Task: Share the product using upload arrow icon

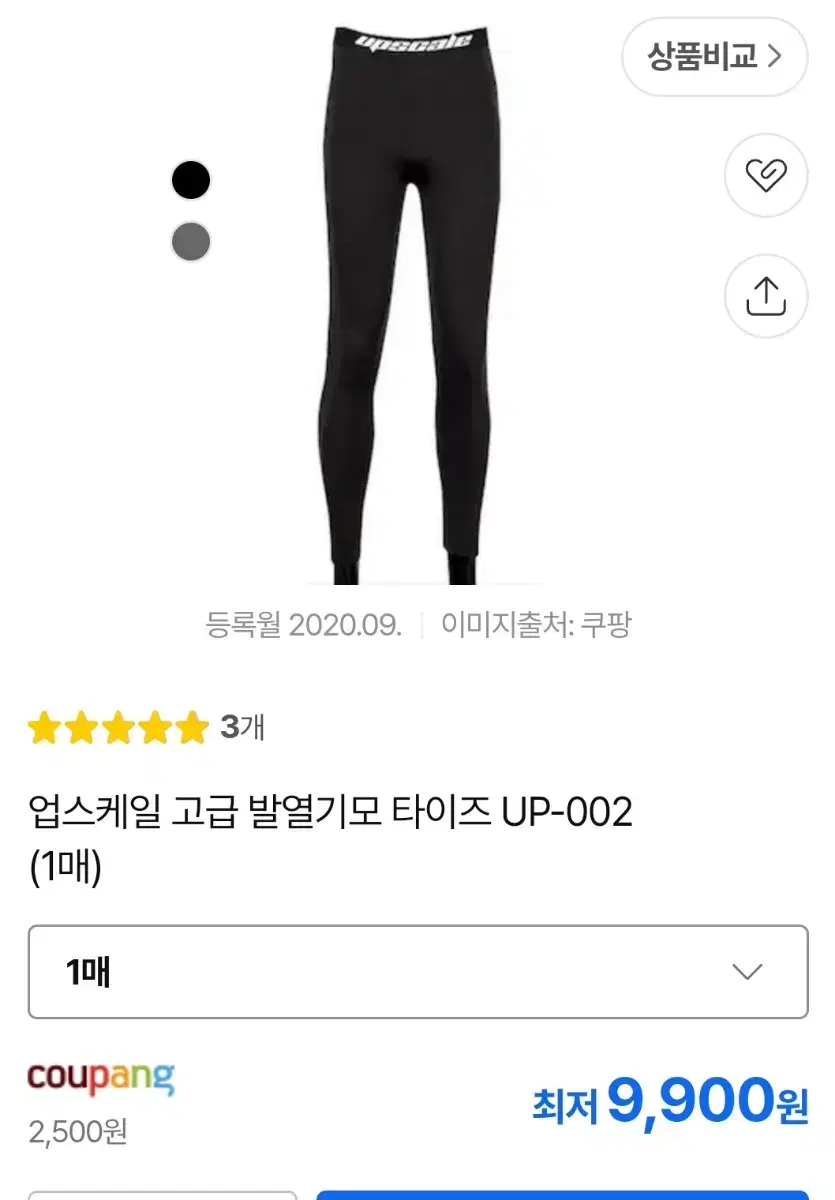Action: [x=765, y=293]
